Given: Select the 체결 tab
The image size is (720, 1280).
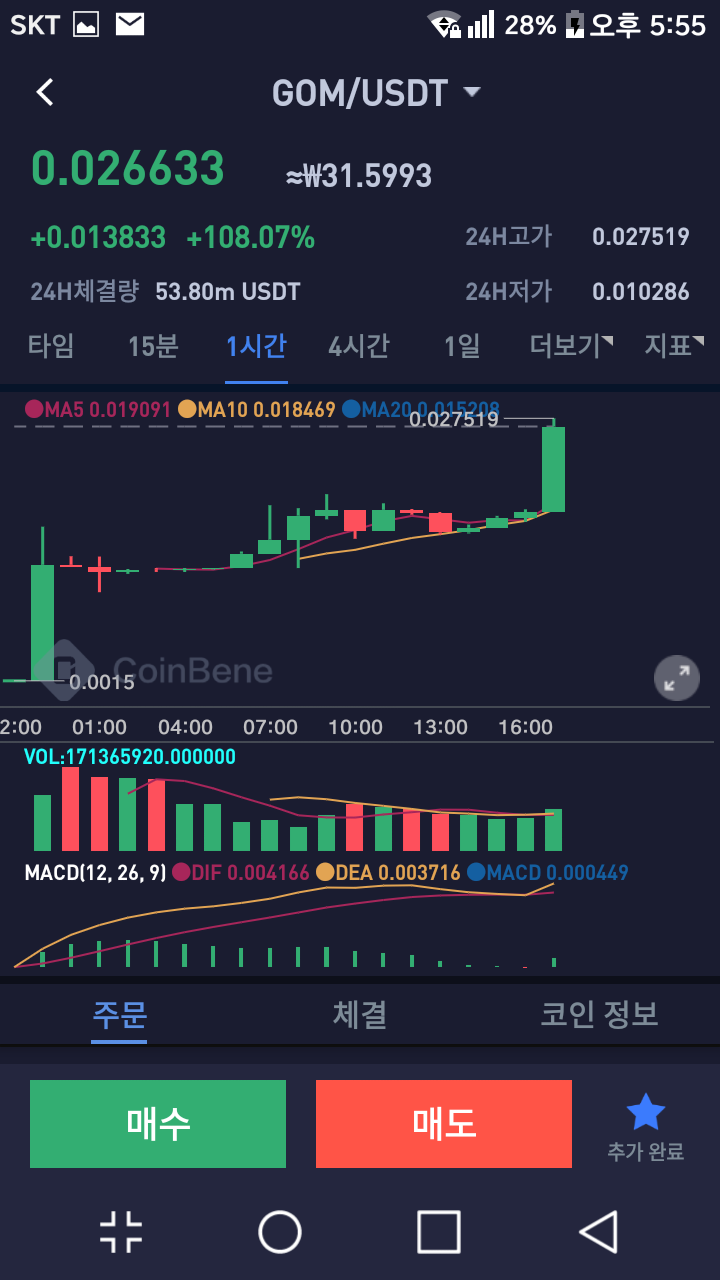Looking at the screenshot, I should click(360, 1015).
